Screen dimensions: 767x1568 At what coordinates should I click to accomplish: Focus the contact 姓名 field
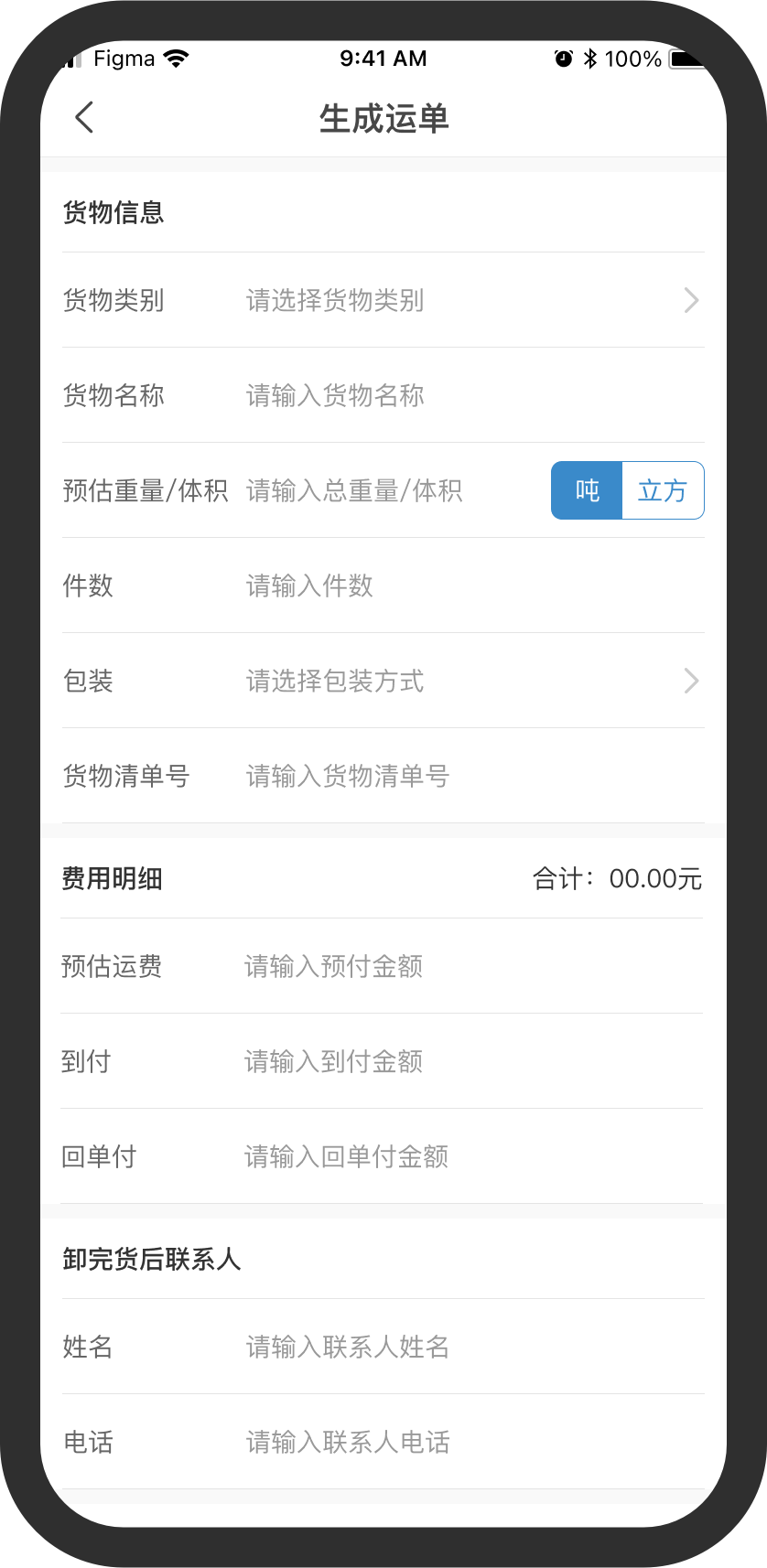click(x=474, y=1347)
